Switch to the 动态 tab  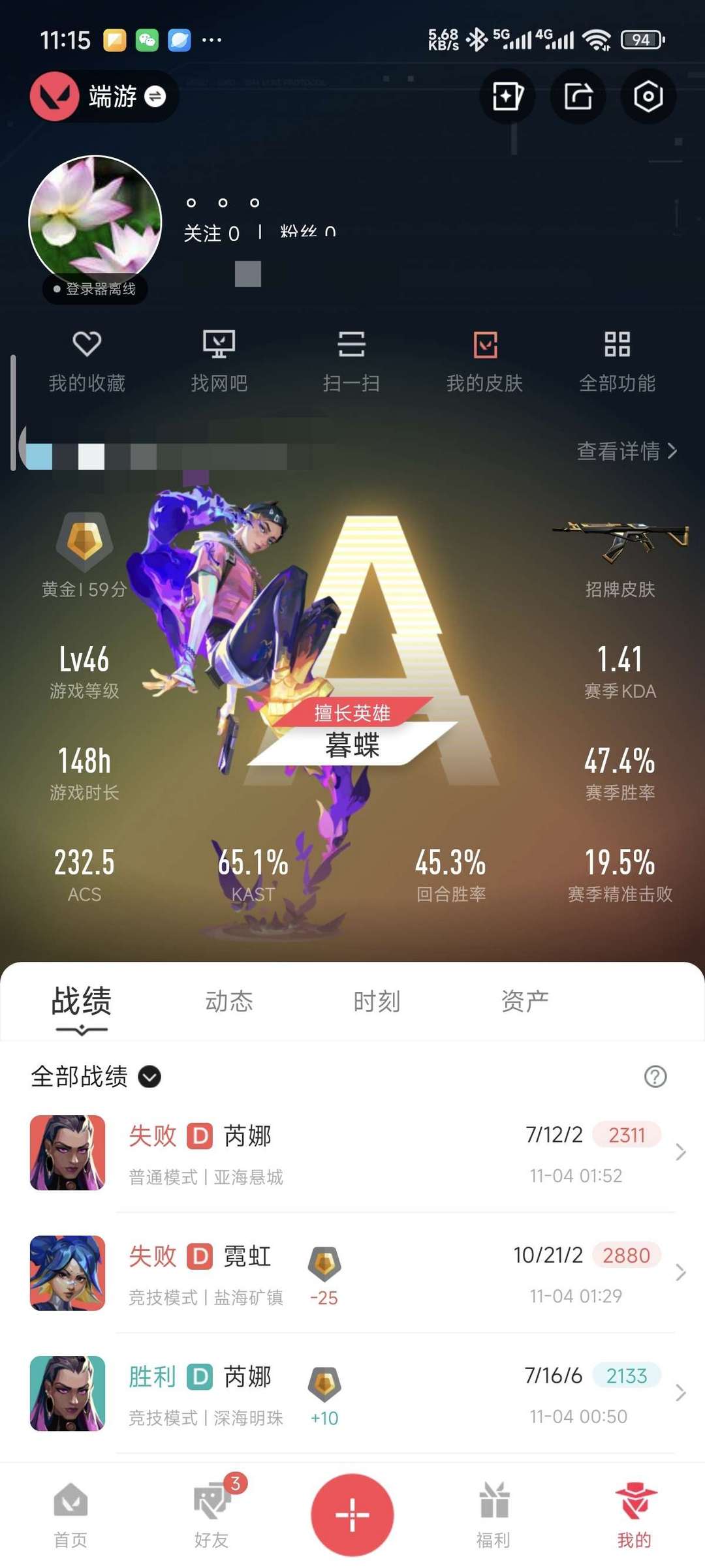coord(229,1001)
